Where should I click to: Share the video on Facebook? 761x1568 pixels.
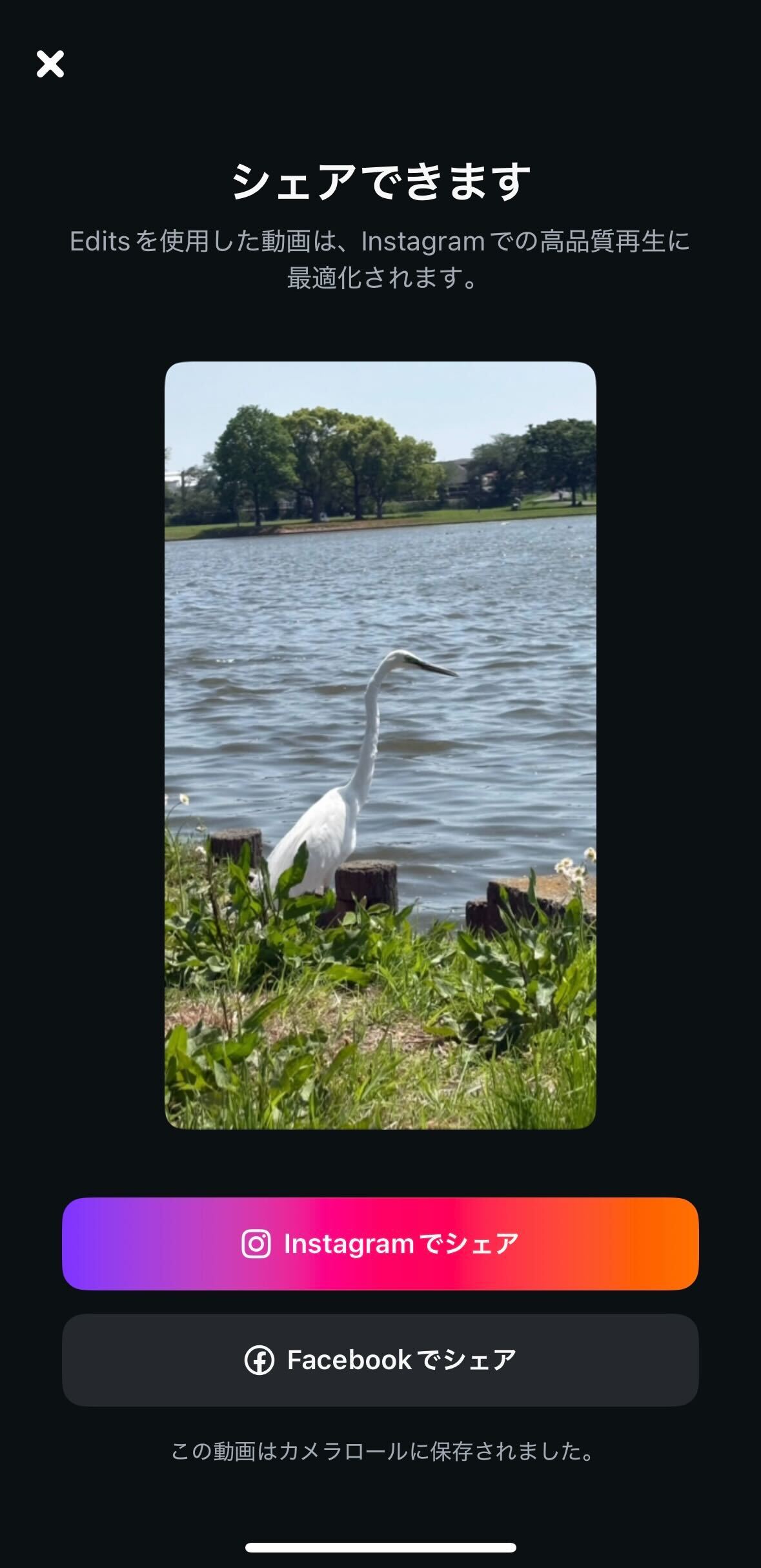tap(380, 1359)
